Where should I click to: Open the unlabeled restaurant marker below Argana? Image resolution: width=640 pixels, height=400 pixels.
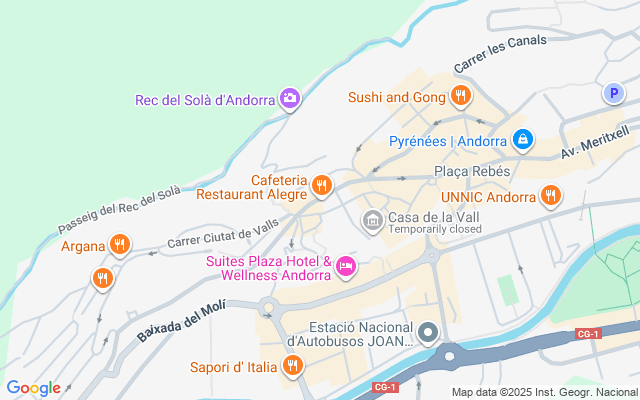[x=101, y=278]
